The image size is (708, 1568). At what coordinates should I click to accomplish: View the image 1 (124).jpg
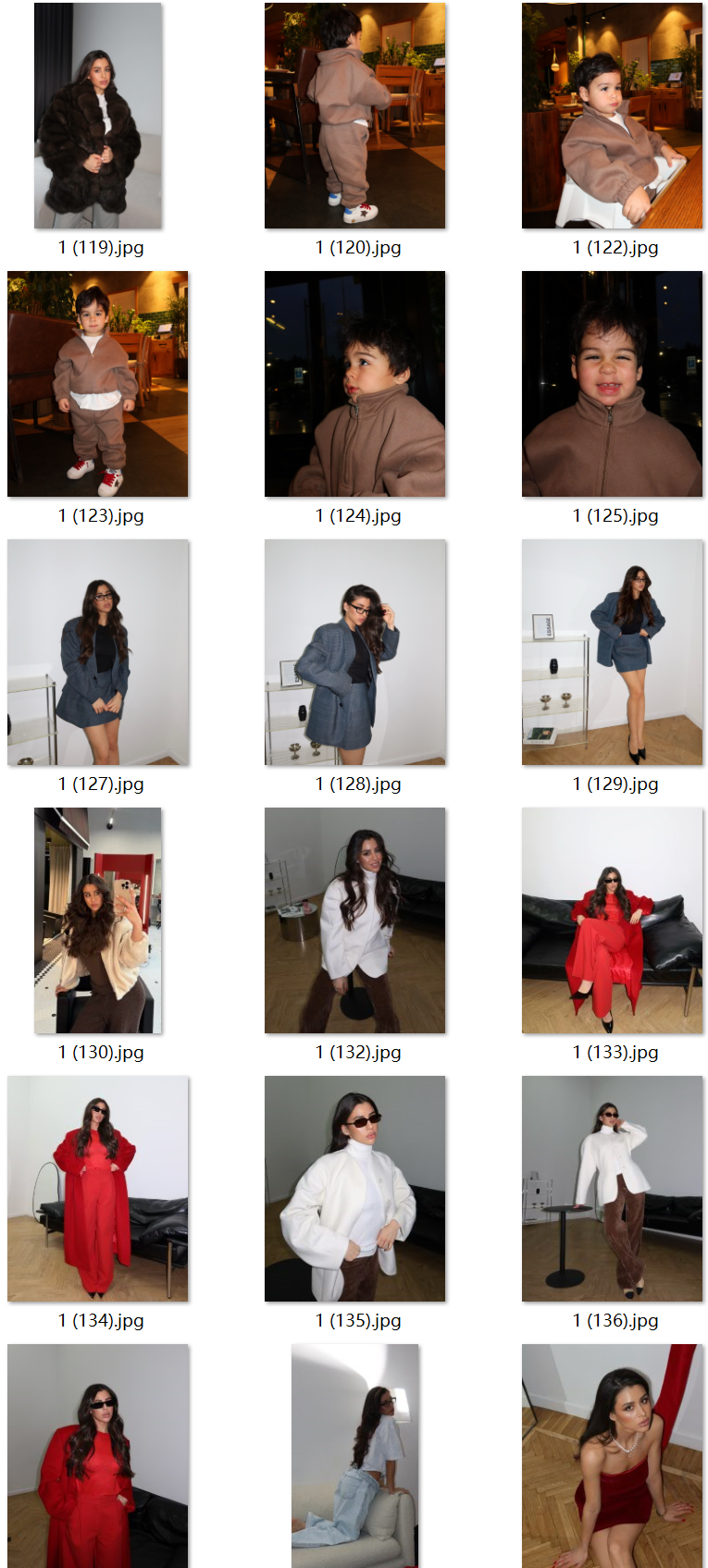[354, 384]
